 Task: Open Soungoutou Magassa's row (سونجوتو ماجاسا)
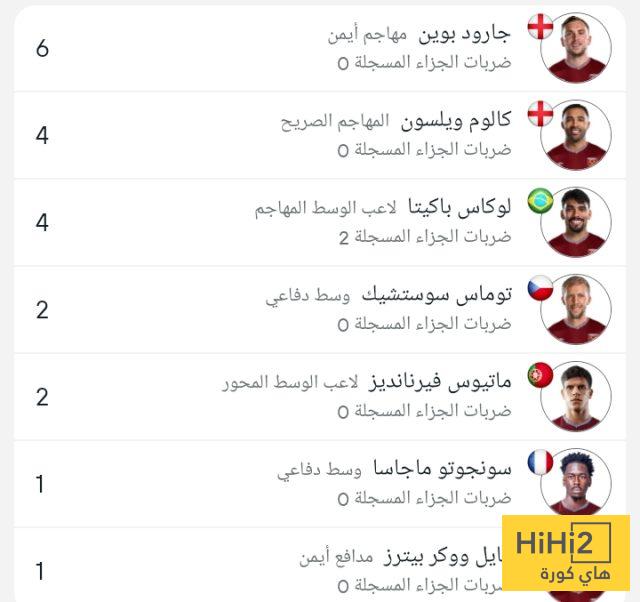(x=320, y=483)
